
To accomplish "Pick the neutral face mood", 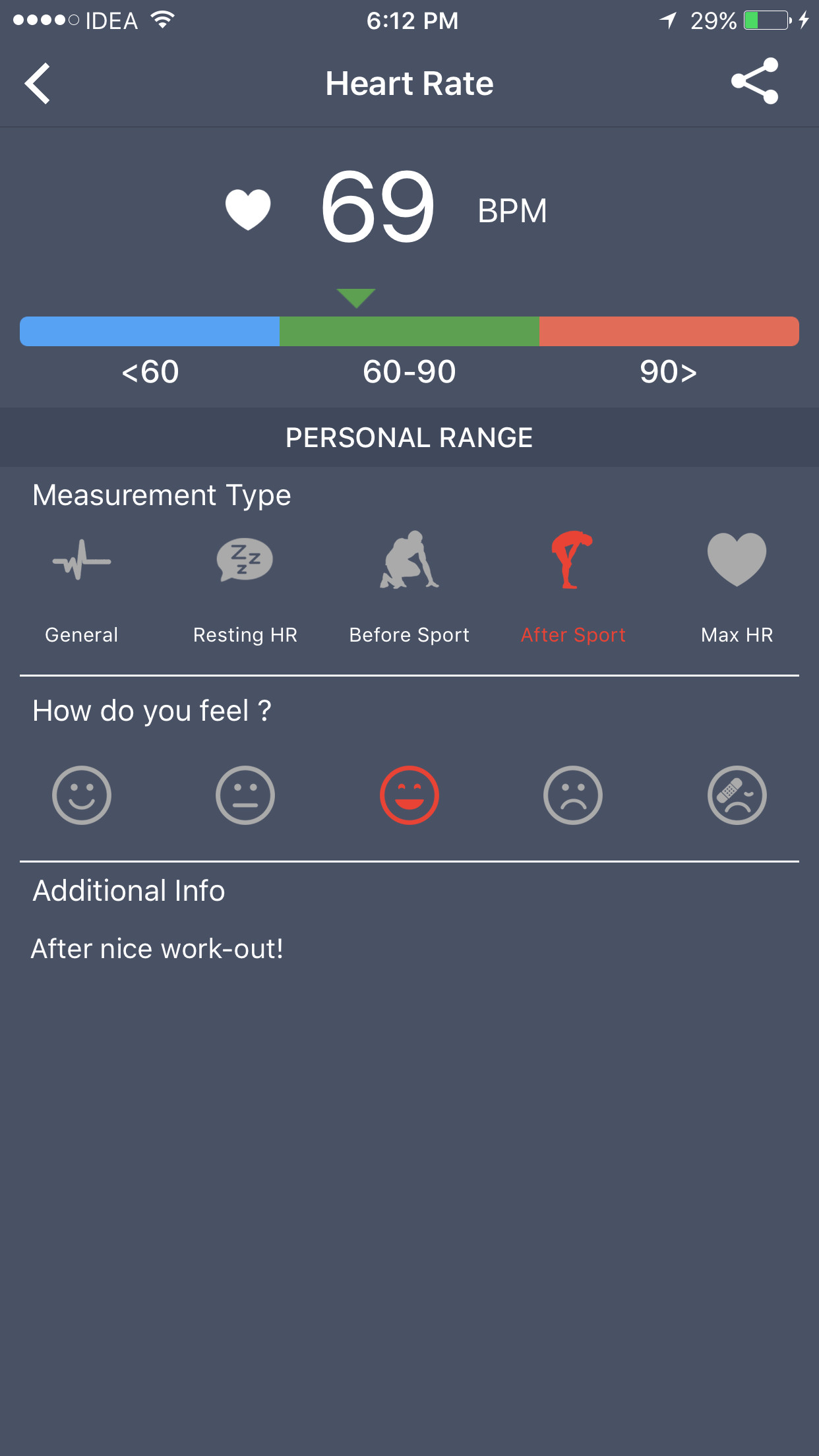I will [x=245, y=795].
